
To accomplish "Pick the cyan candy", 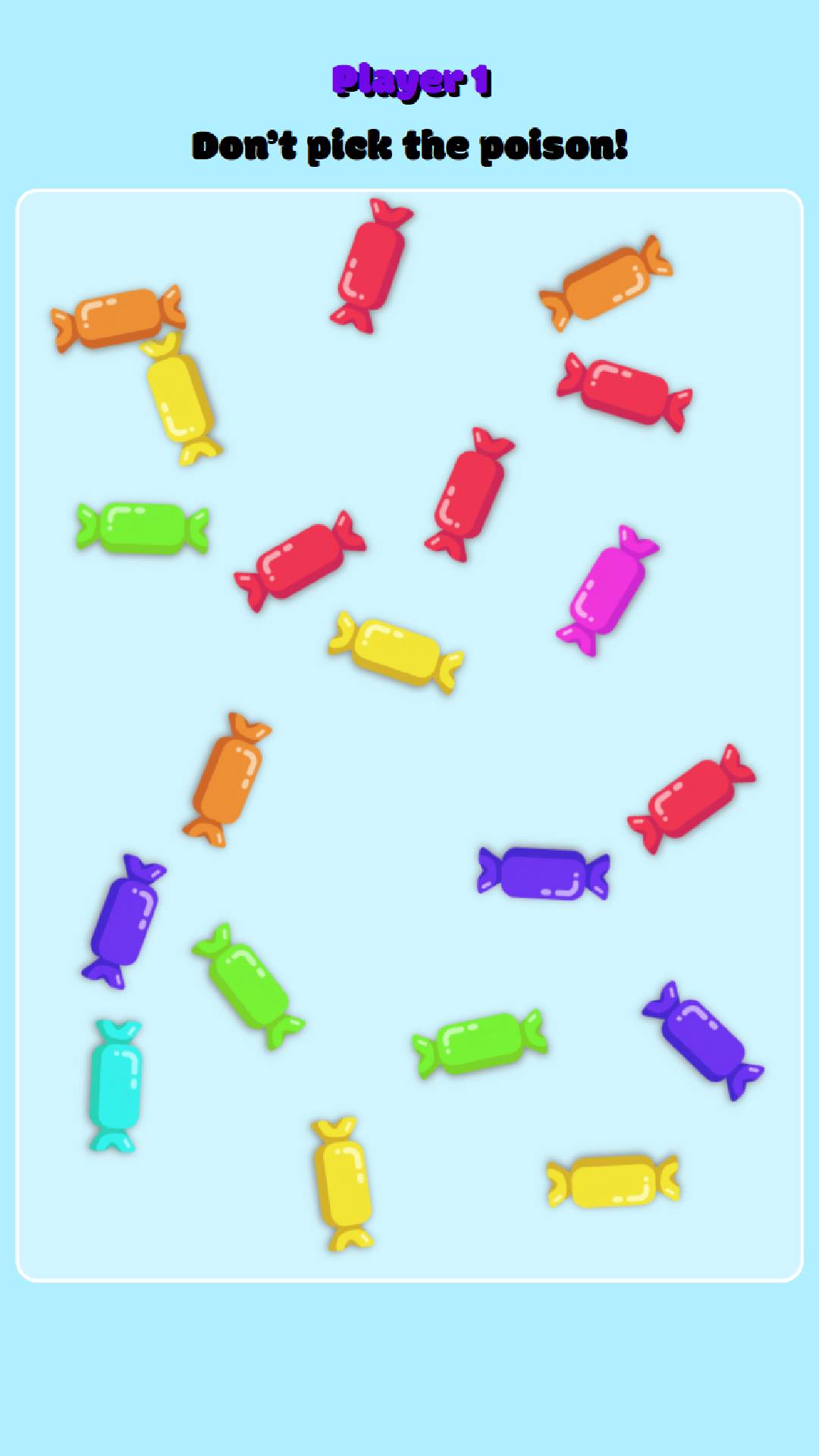I will click(x=115, y=1085).
